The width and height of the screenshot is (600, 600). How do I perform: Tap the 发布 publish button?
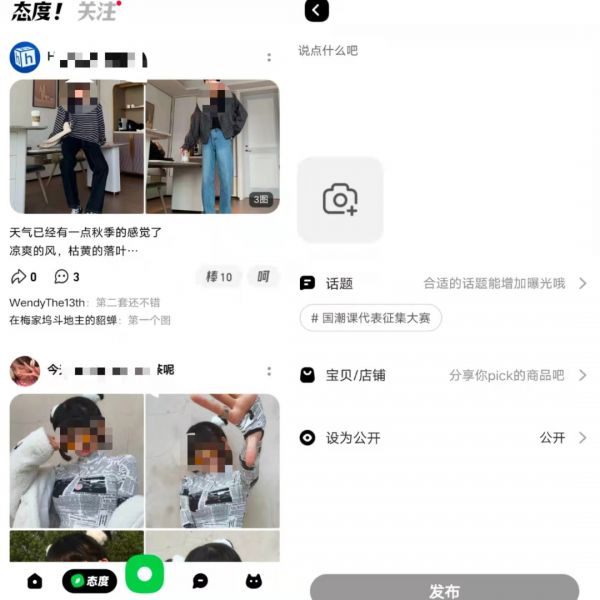click(444, 589)
